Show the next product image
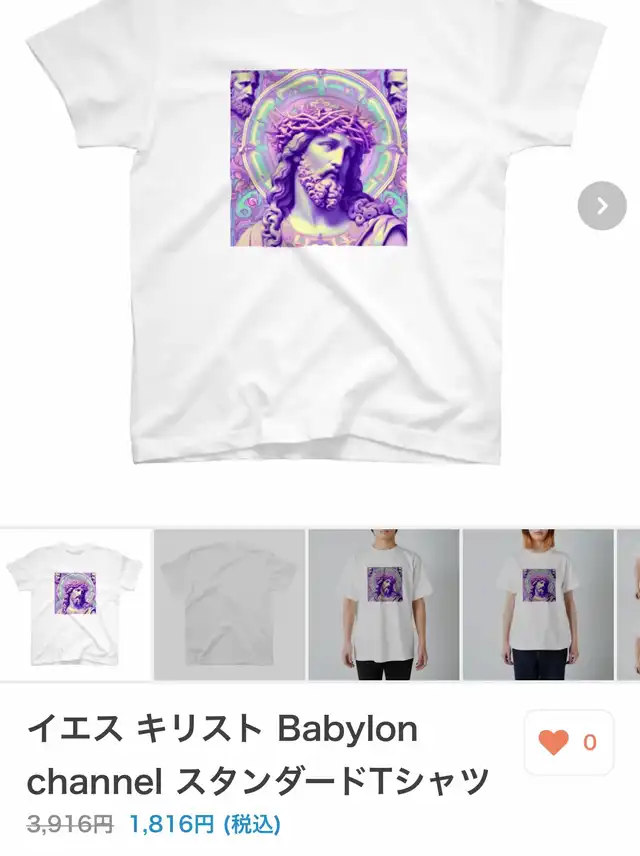Image resolution: width=640 pixels, height=856 pixels. pyautogui.click(x=602, y=205)
